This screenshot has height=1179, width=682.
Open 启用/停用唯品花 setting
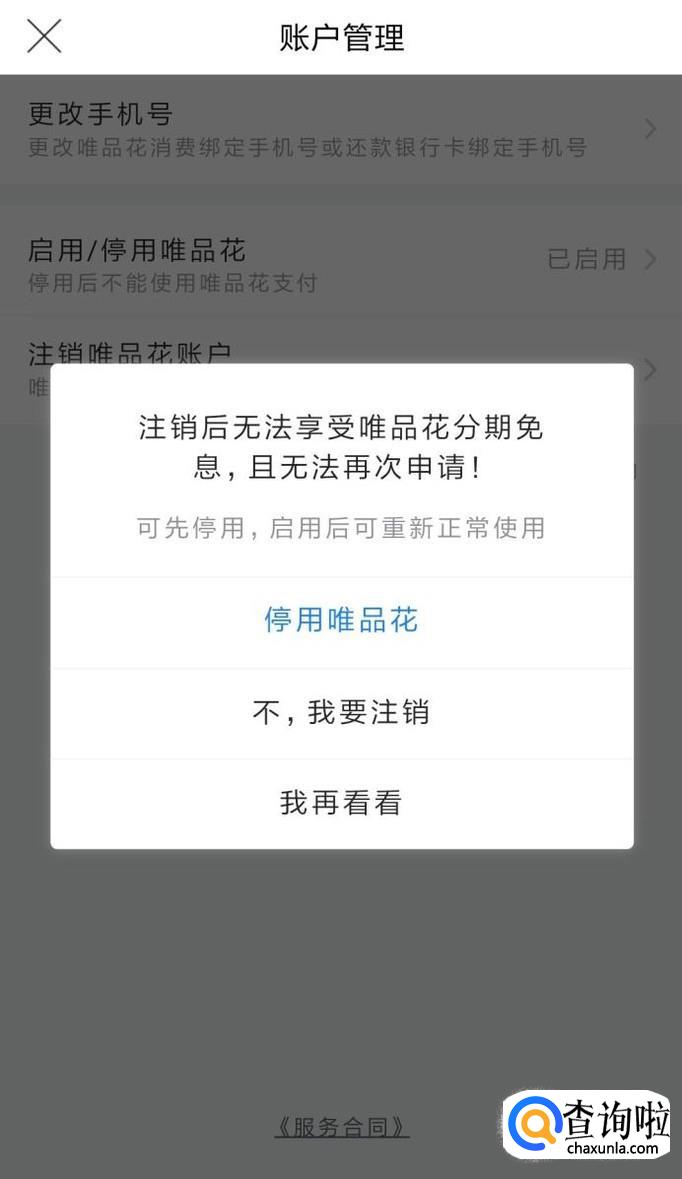coord(341,262)
